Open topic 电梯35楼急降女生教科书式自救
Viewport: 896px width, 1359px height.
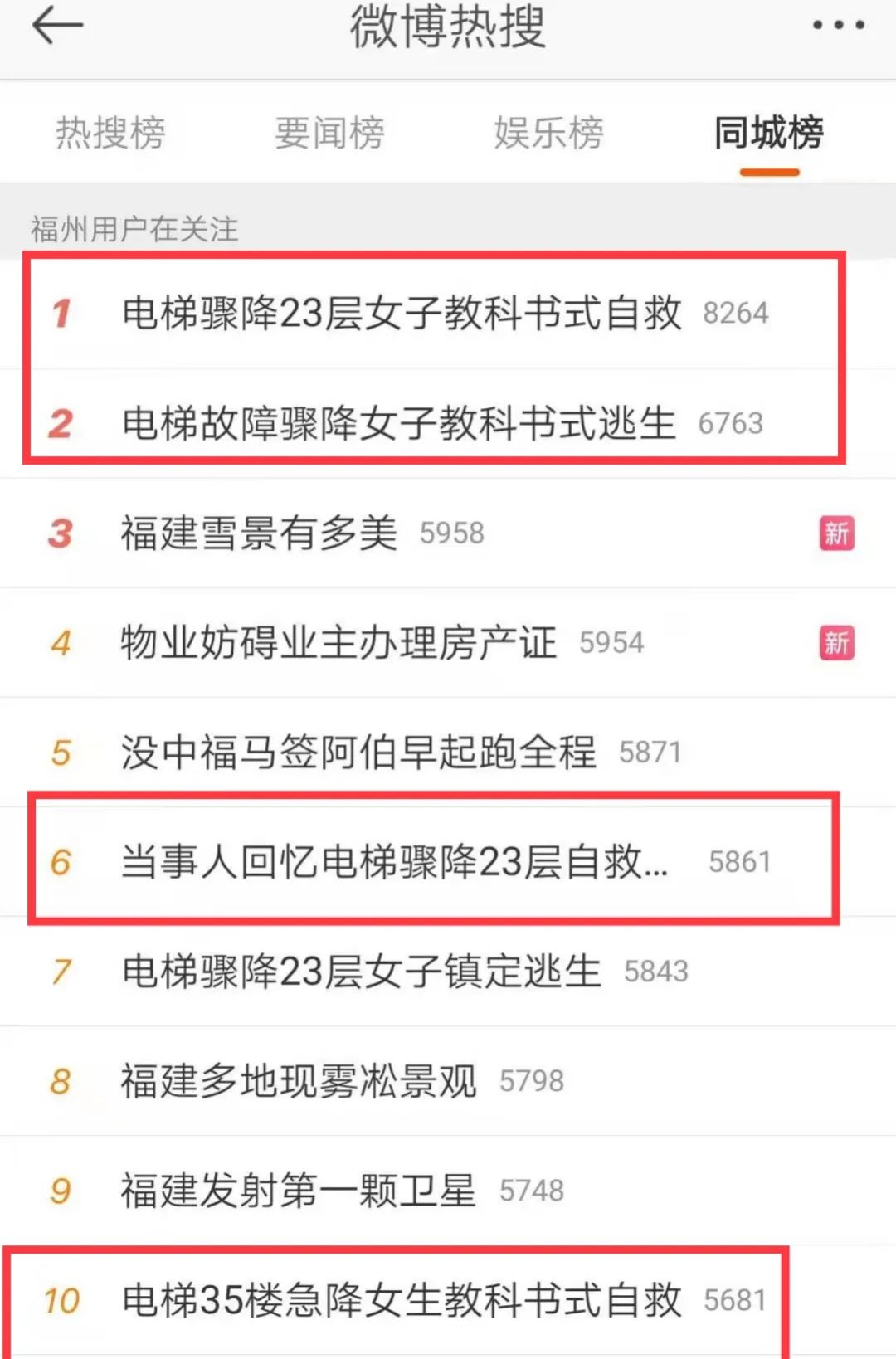402,1300
